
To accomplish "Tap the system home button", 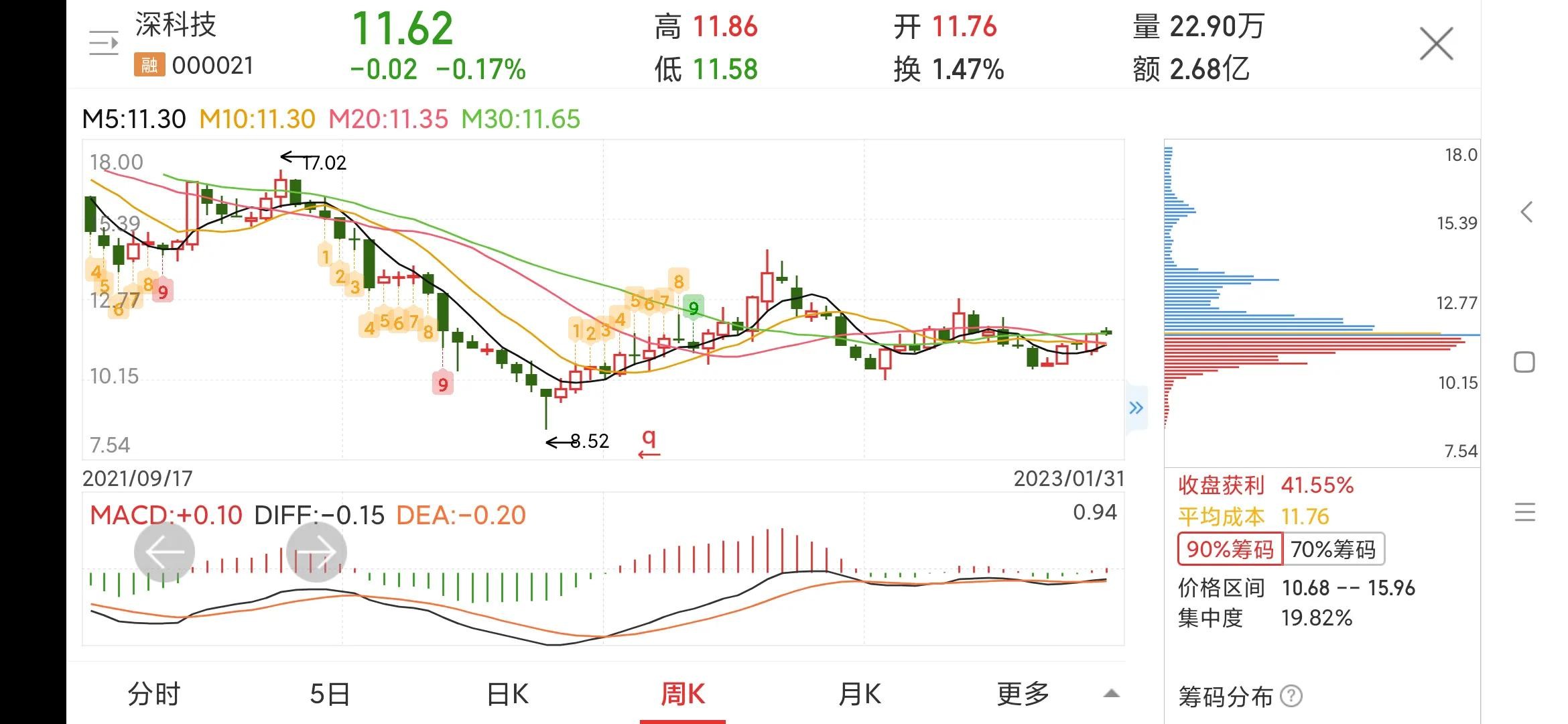I will [x=1524, y=363].
